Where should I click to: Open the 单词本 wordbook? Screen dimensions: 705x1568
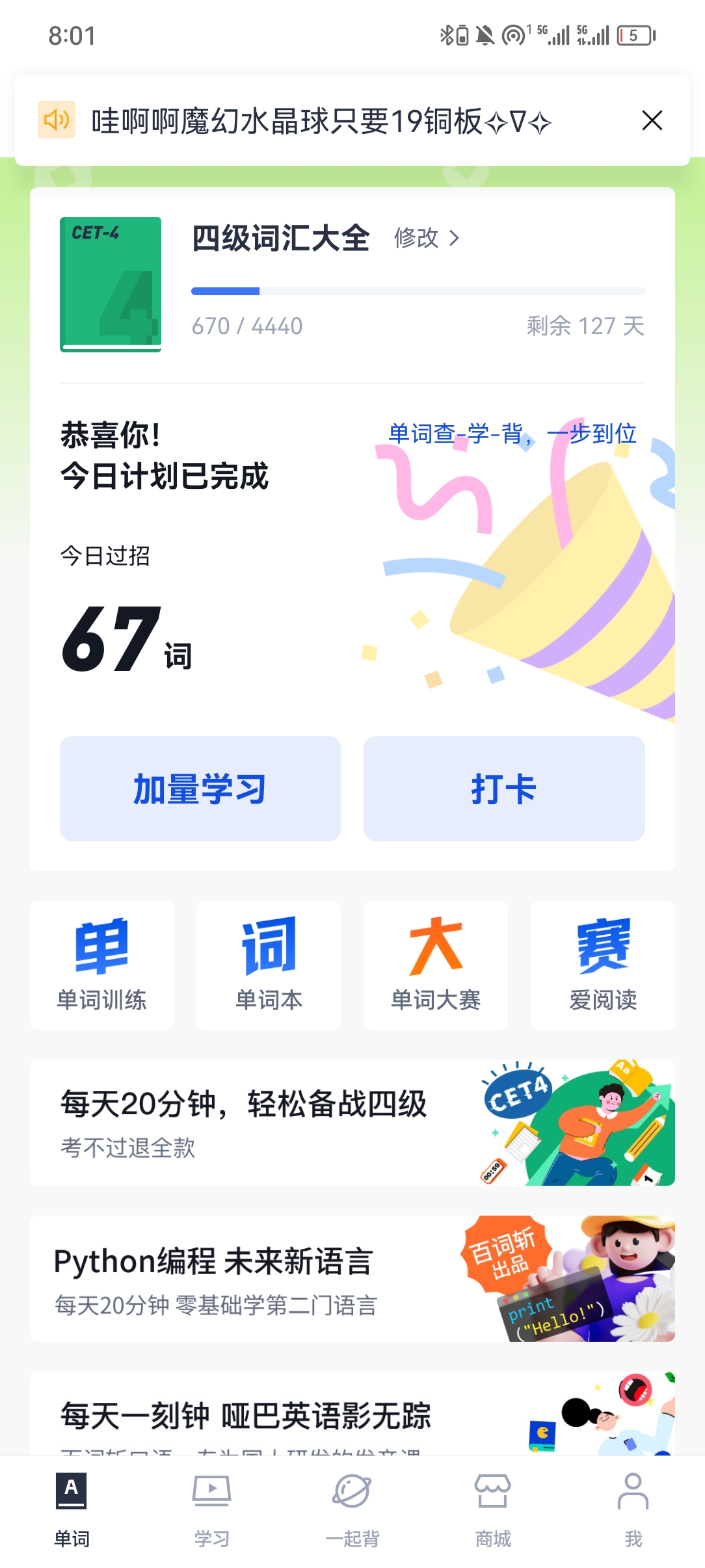pos(269,965)
